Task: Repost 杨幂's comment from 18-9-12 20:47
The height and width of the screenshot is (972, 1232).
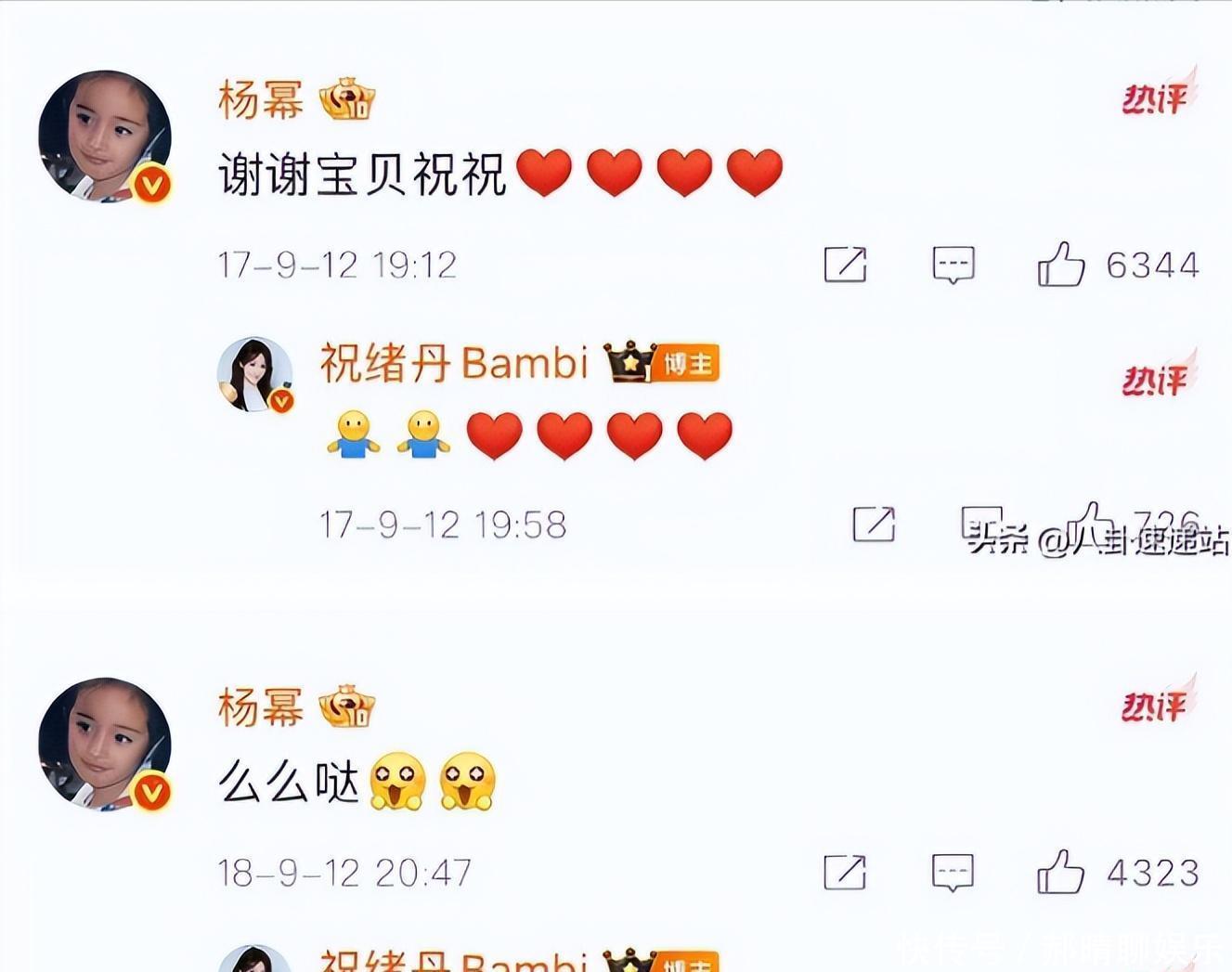Action: point(845,873)
